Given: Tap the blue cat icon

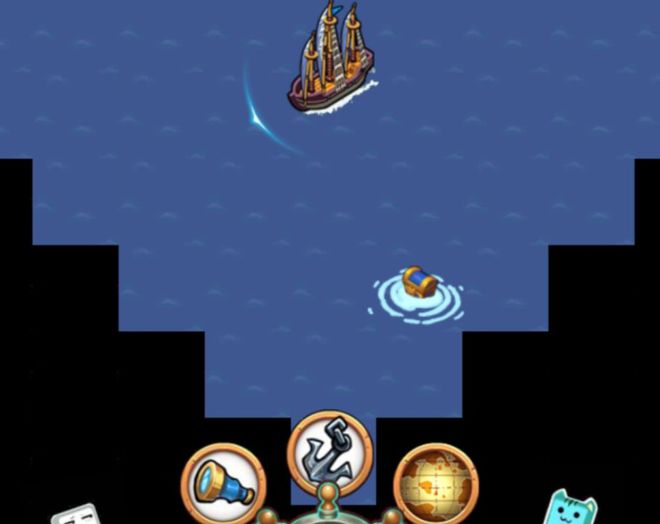Looking at the screenshot, I should click(x=572, y=508).
